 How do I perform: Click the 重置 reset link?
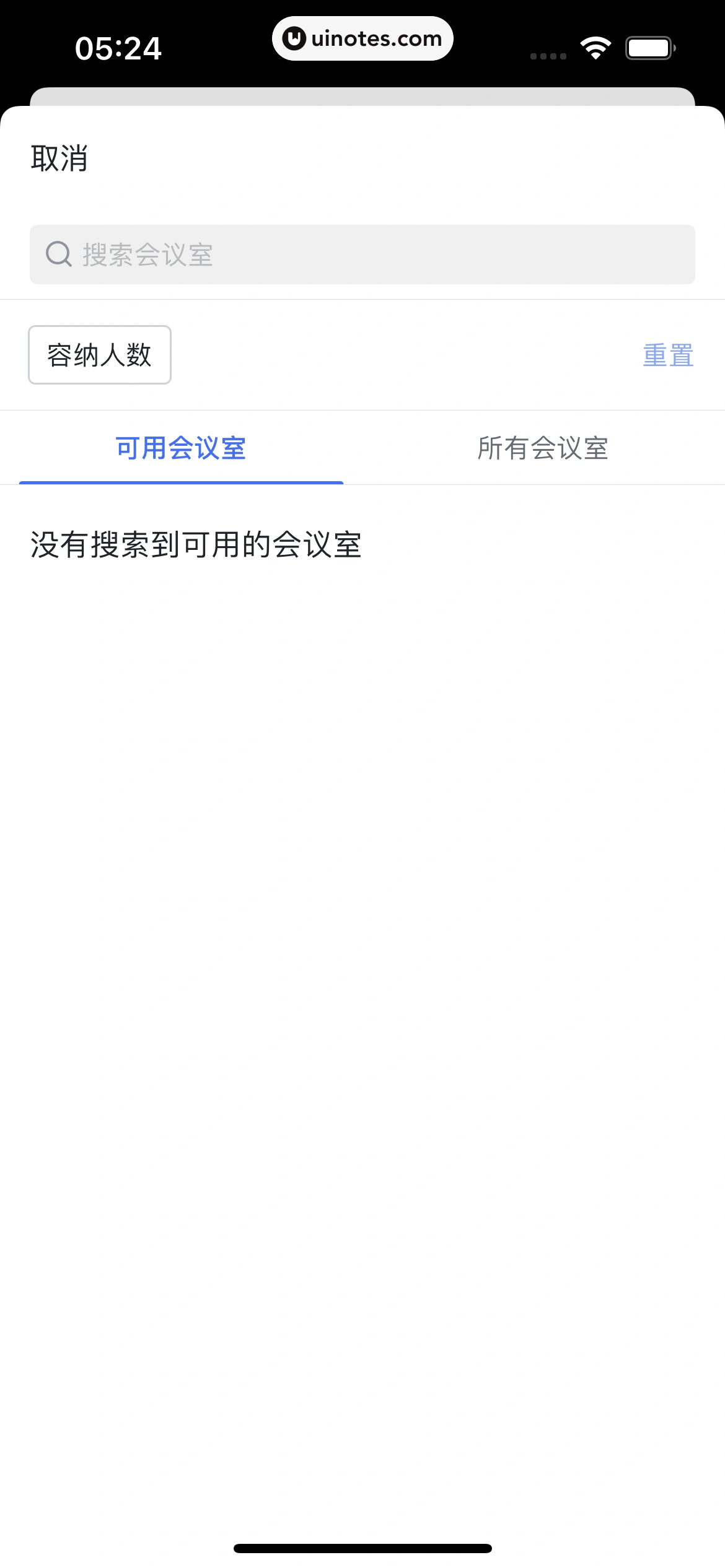[x=667, y=354]
